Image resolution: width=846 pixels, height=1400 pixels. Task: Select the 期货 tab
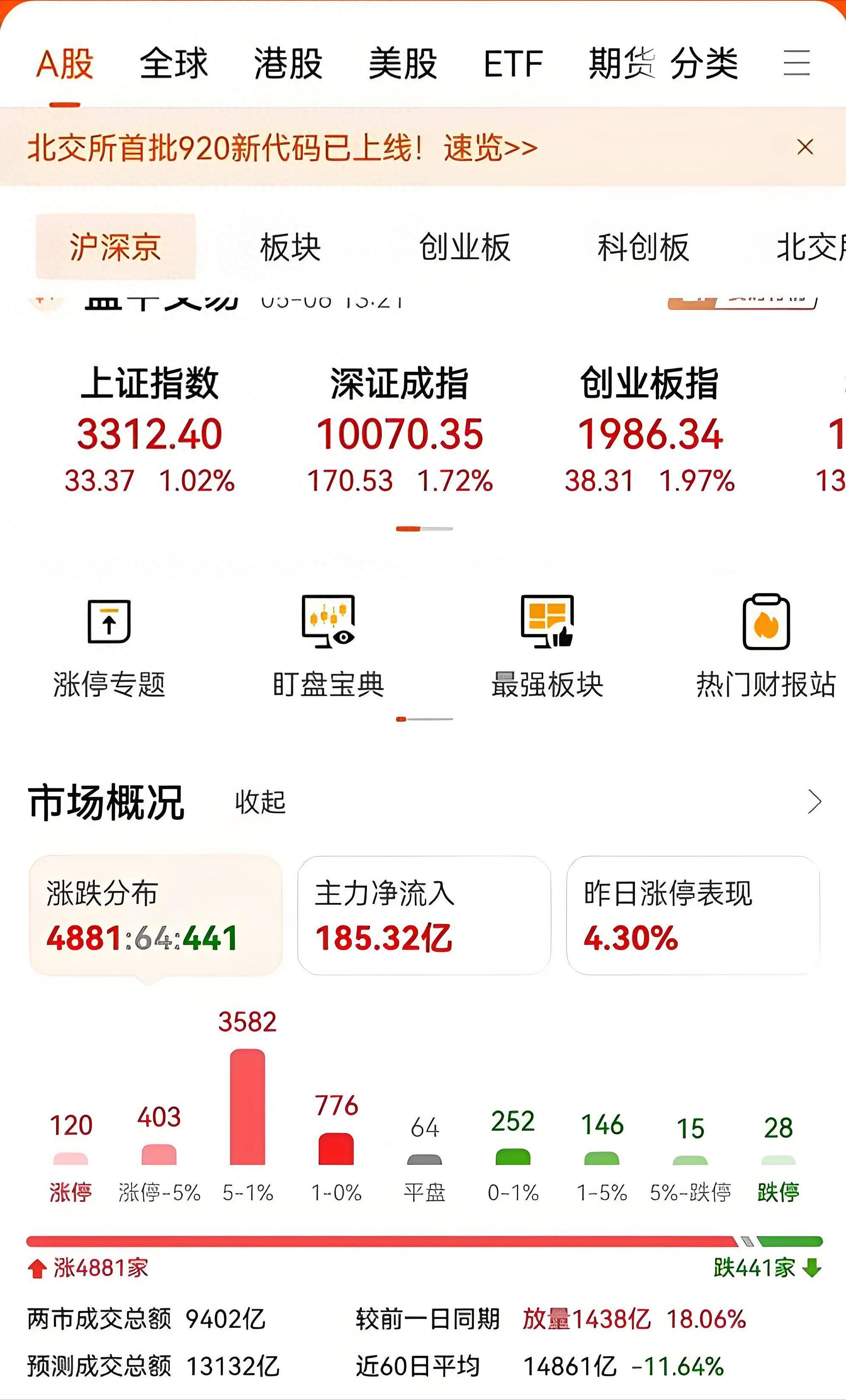[x=621, y=63]
